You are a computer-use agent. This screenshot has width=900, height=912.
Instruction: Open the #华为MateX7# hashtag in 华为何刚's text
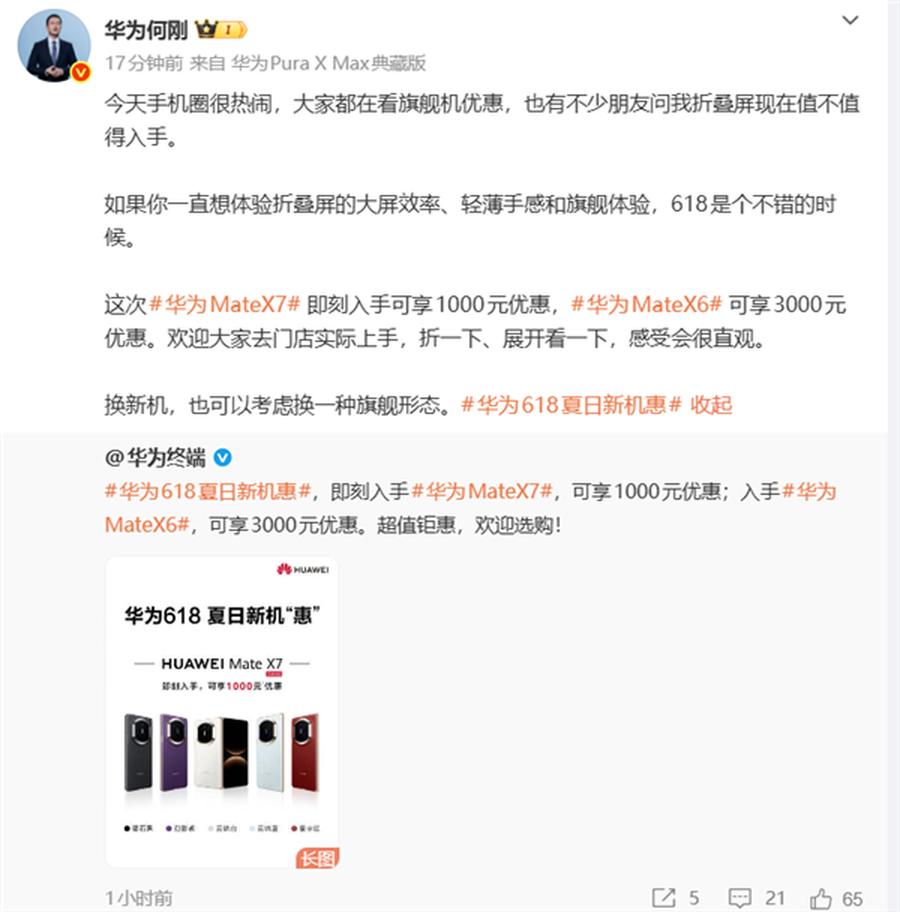point(225,304)
